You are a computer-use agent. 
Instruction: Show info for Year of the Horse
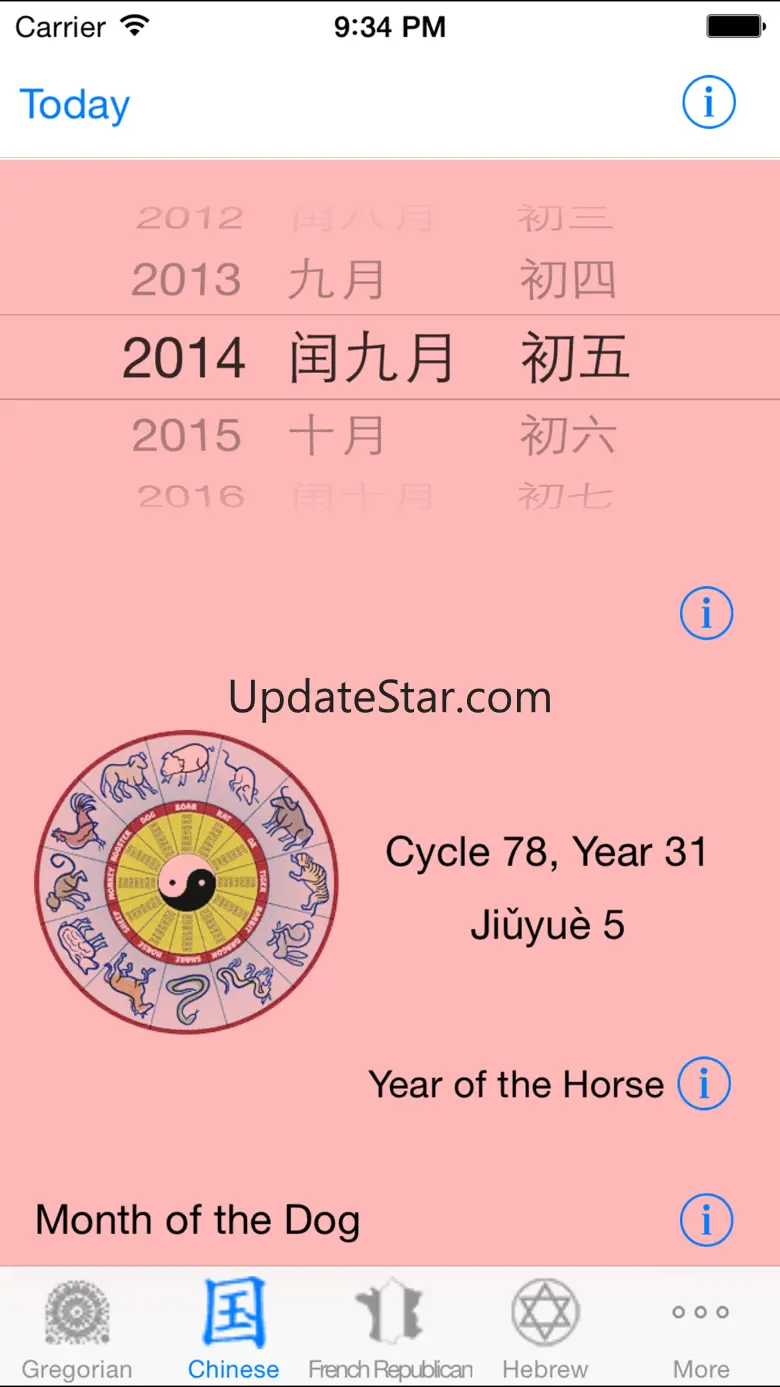704,1083
